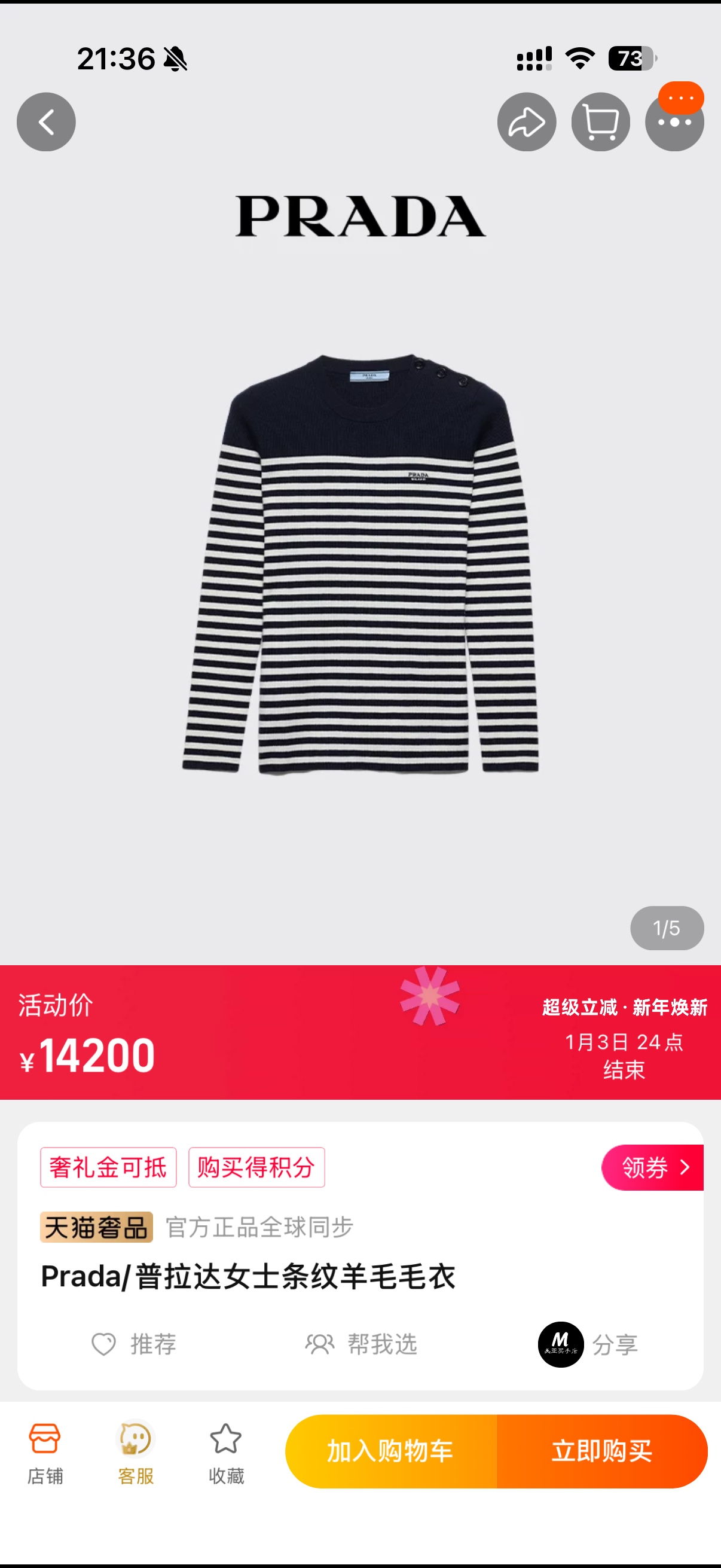
Task: Tap 分享 next to the shop avatar
Action: click(615, 1344)
